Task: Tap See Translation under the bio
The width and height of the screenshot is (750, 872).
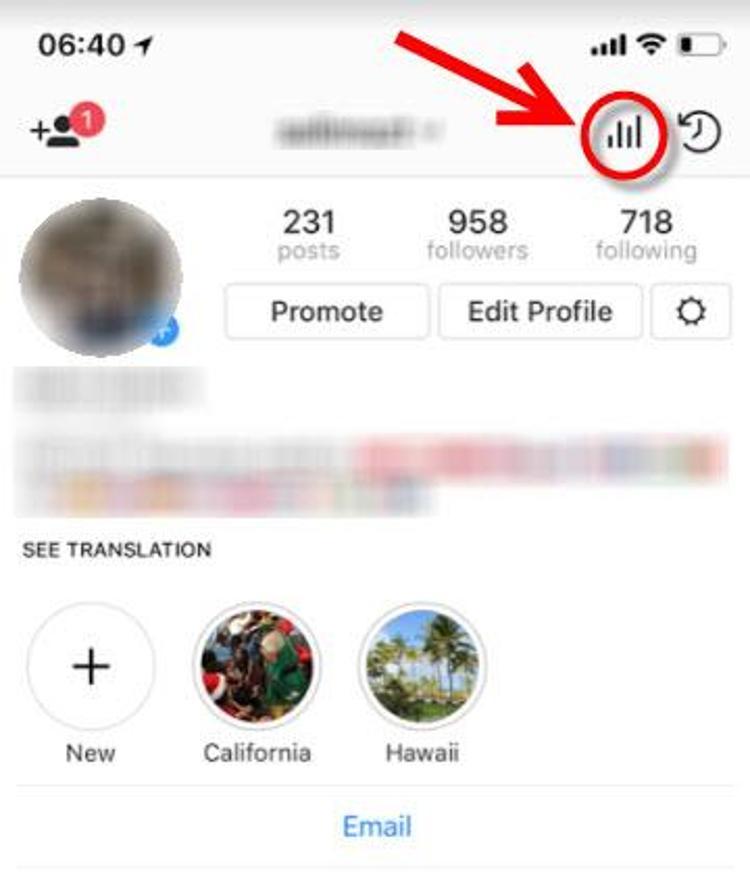Action: click(117, 550)
